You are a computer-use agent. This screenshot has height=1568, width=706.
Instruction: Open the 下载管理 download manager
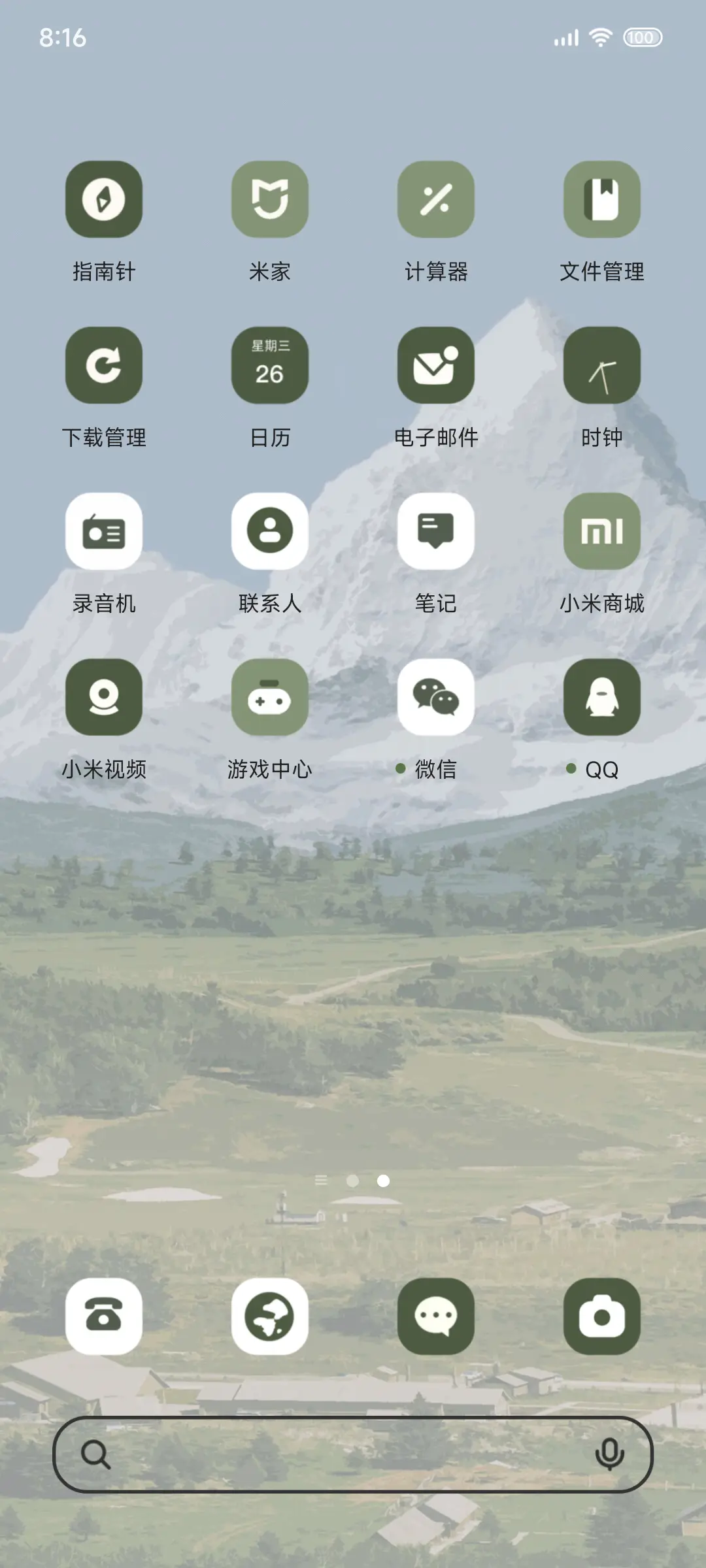tap(104, 366)
